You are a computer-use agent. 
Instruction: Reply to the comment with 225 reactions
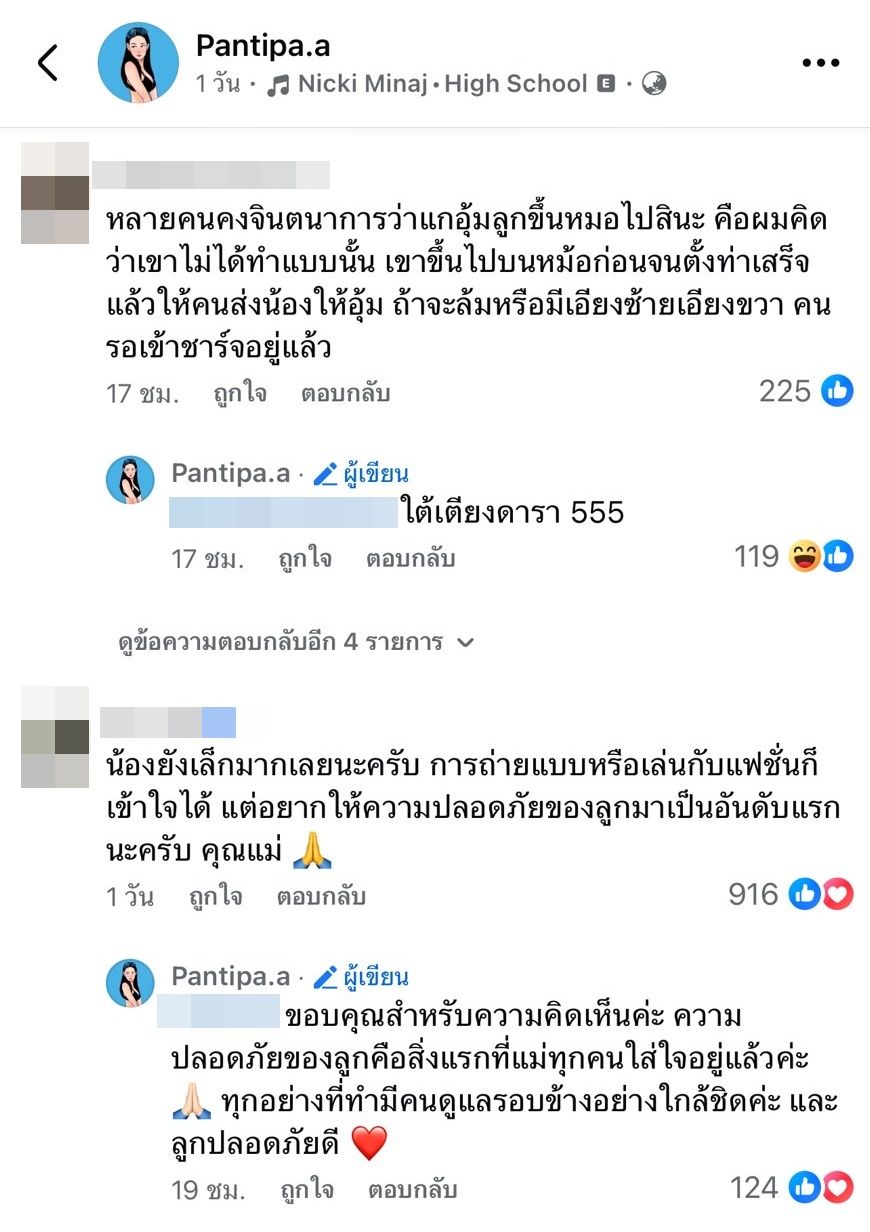click(345, 394)
